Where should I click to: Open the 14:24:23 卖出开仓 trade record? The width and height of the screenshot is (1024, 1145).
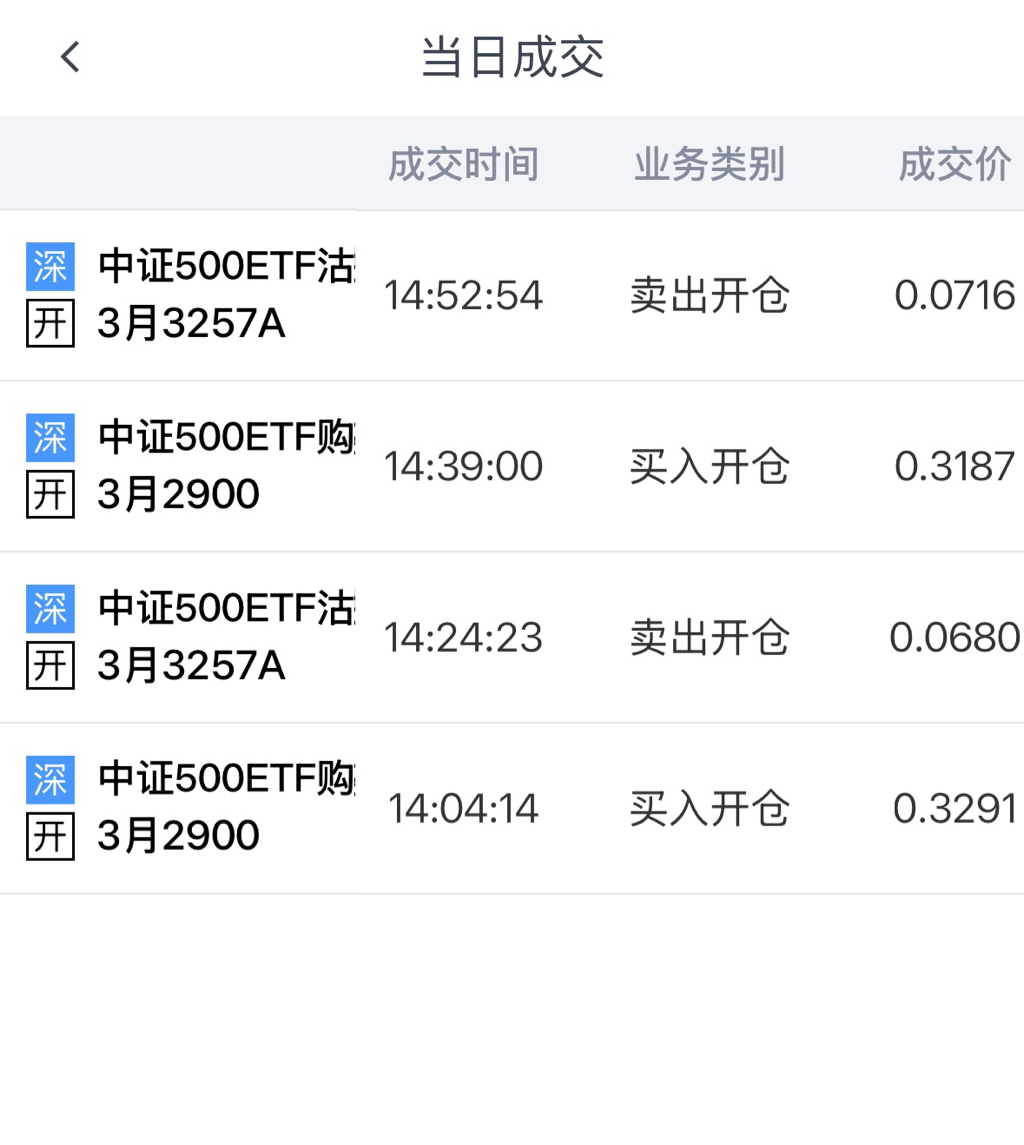pos(512,638)
